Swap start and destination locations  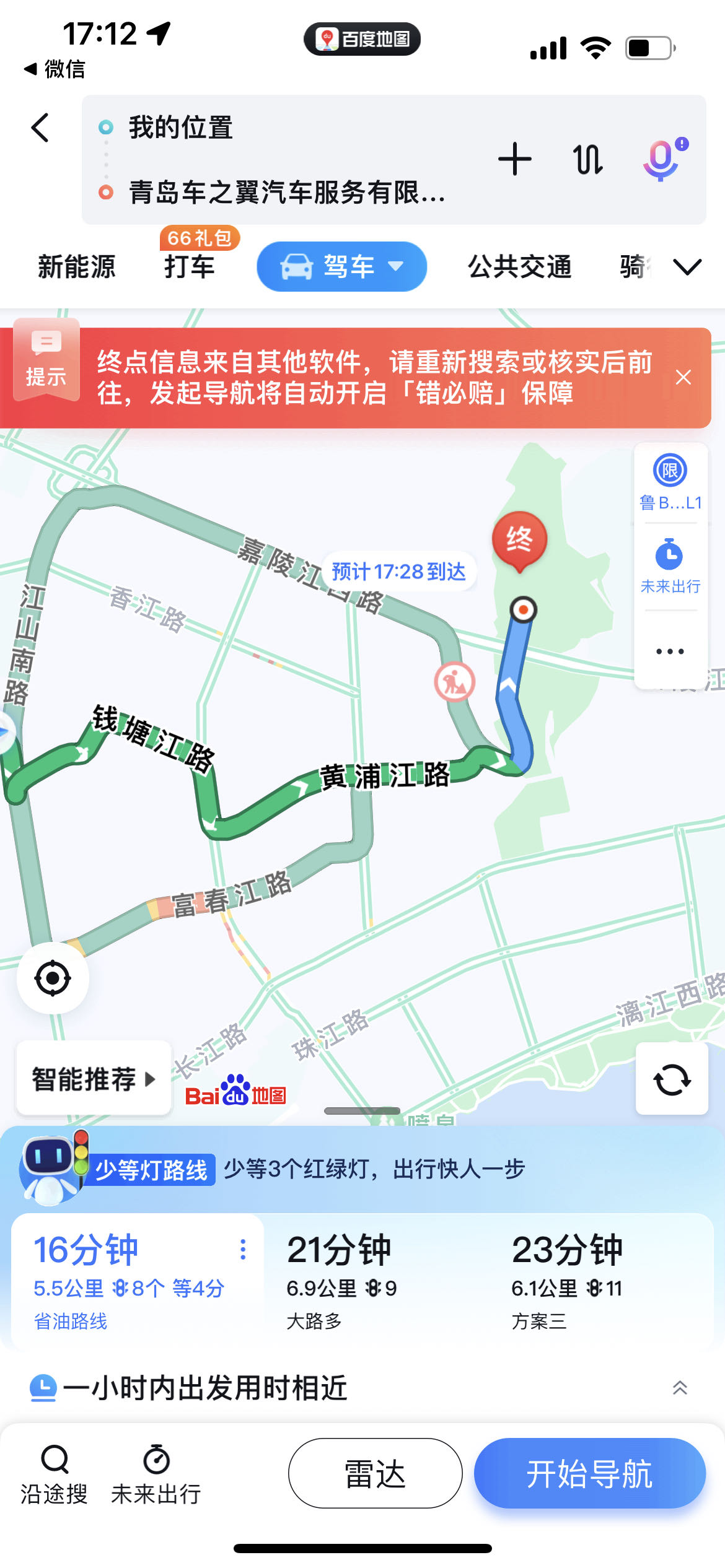click(x=587, y=159)
